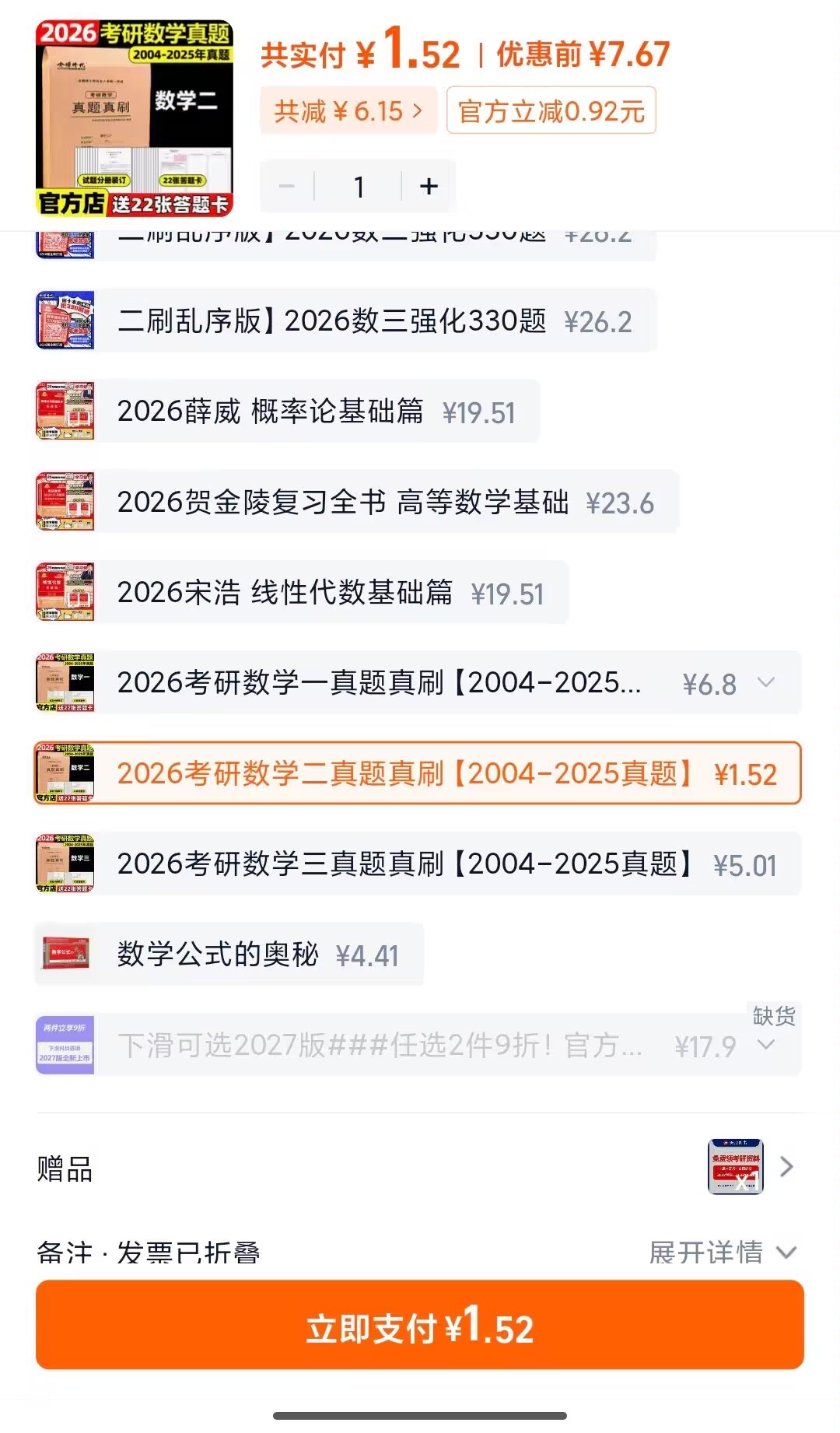Viewport: 840px width, 1433px height.
Task: Expand details with 展开详情
Action: tap(722, 1252)
